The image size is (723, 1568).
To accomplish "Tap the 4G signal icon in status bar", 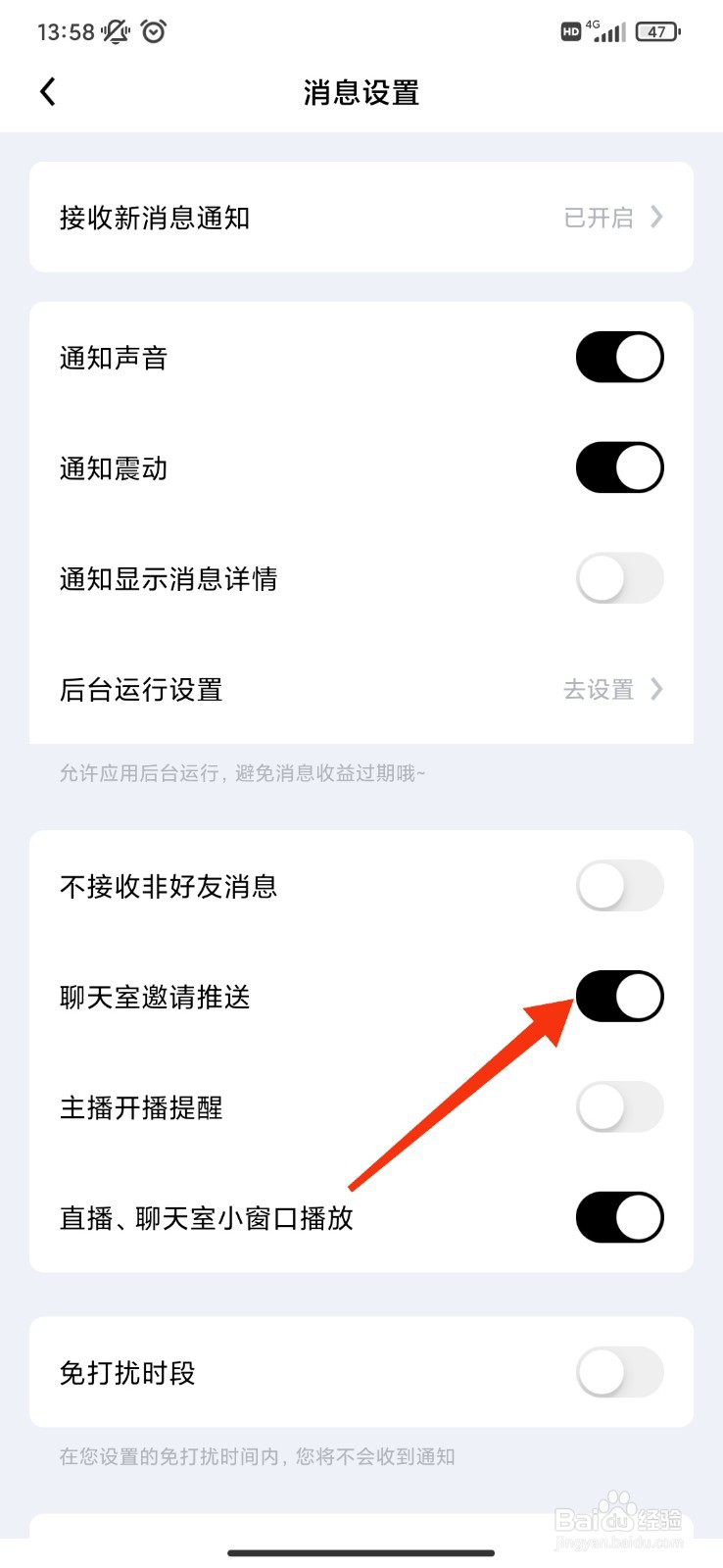I will point(606,31).
